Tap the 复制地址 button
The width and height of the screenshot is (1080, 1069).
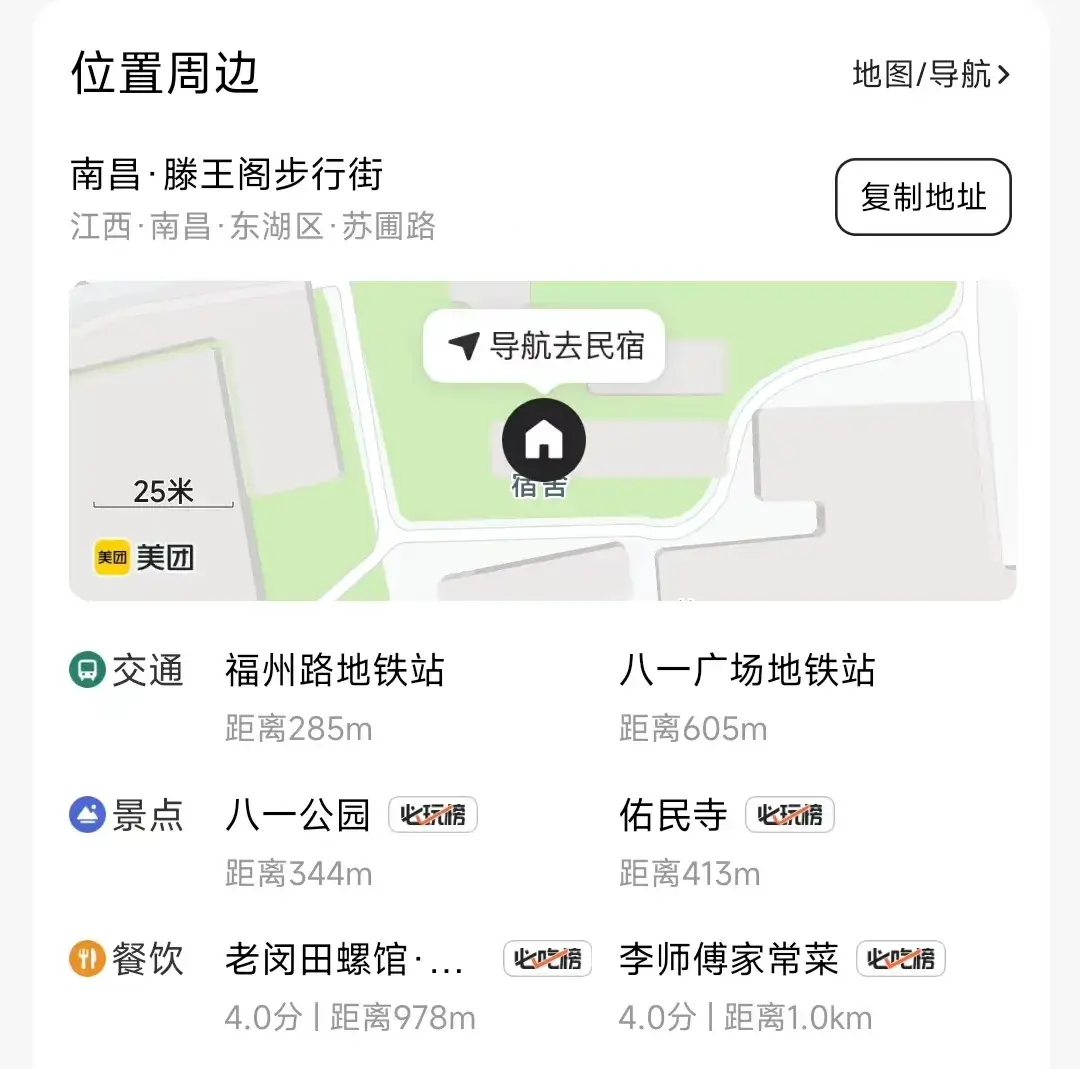tap(923, 197)
